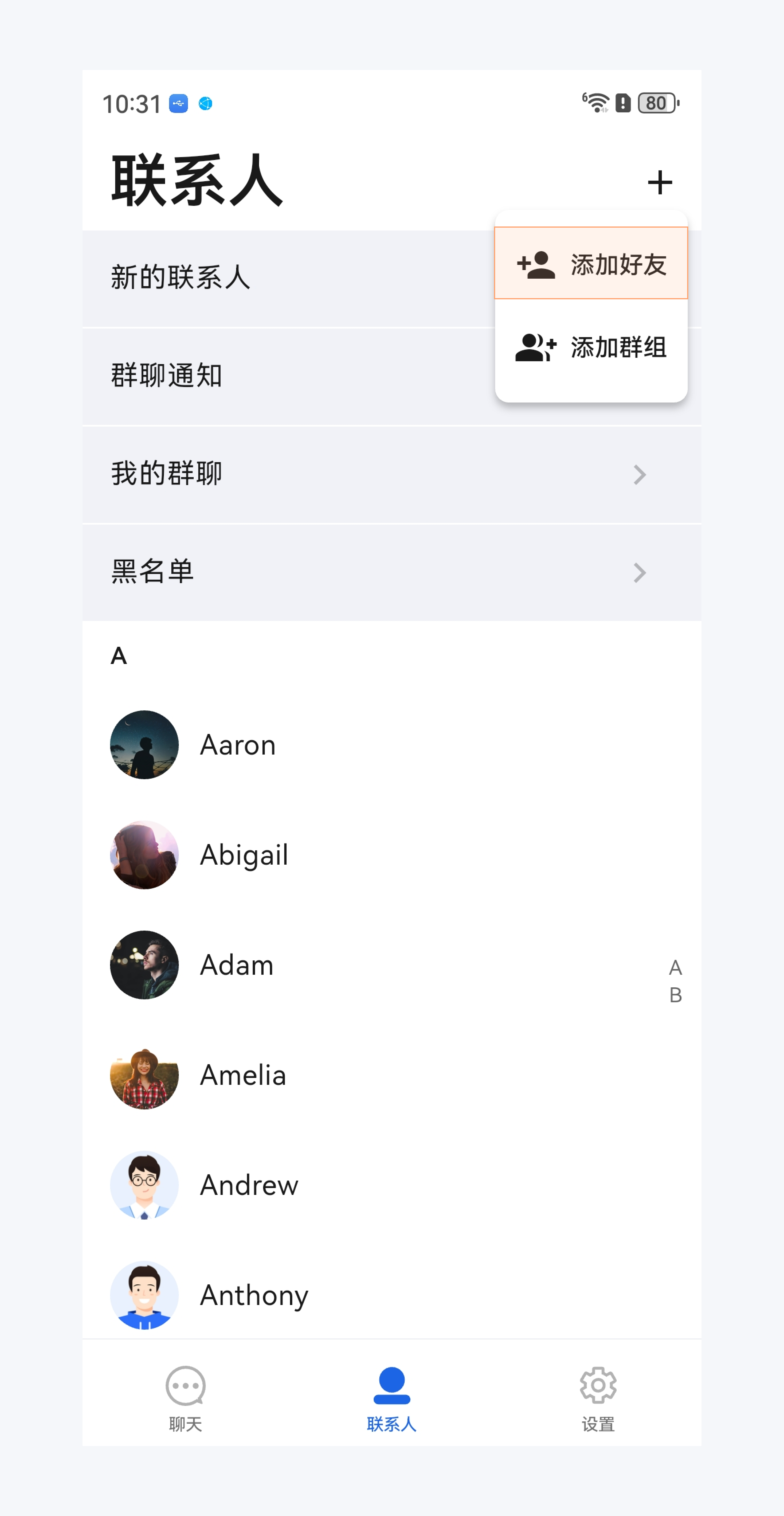The image size is (784, 1516).
Task: Switch to the 聊天 tab
Action: tap(185, 1398)
